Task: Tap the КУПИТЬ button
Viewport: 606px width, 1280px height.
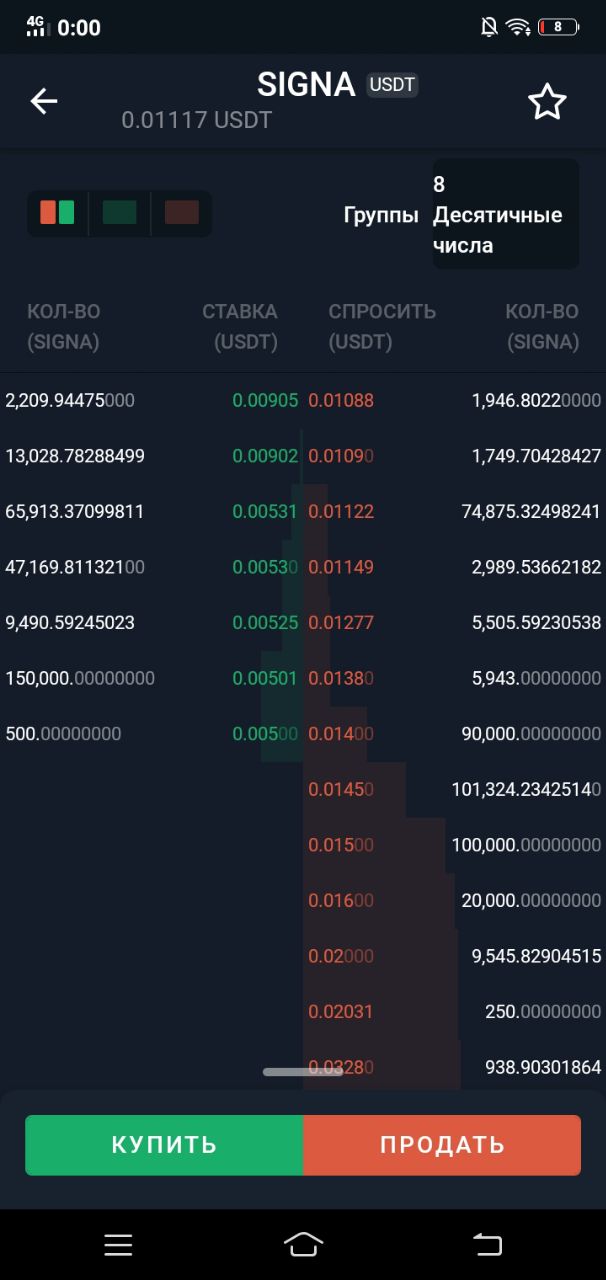Action: coord(164,1145)
